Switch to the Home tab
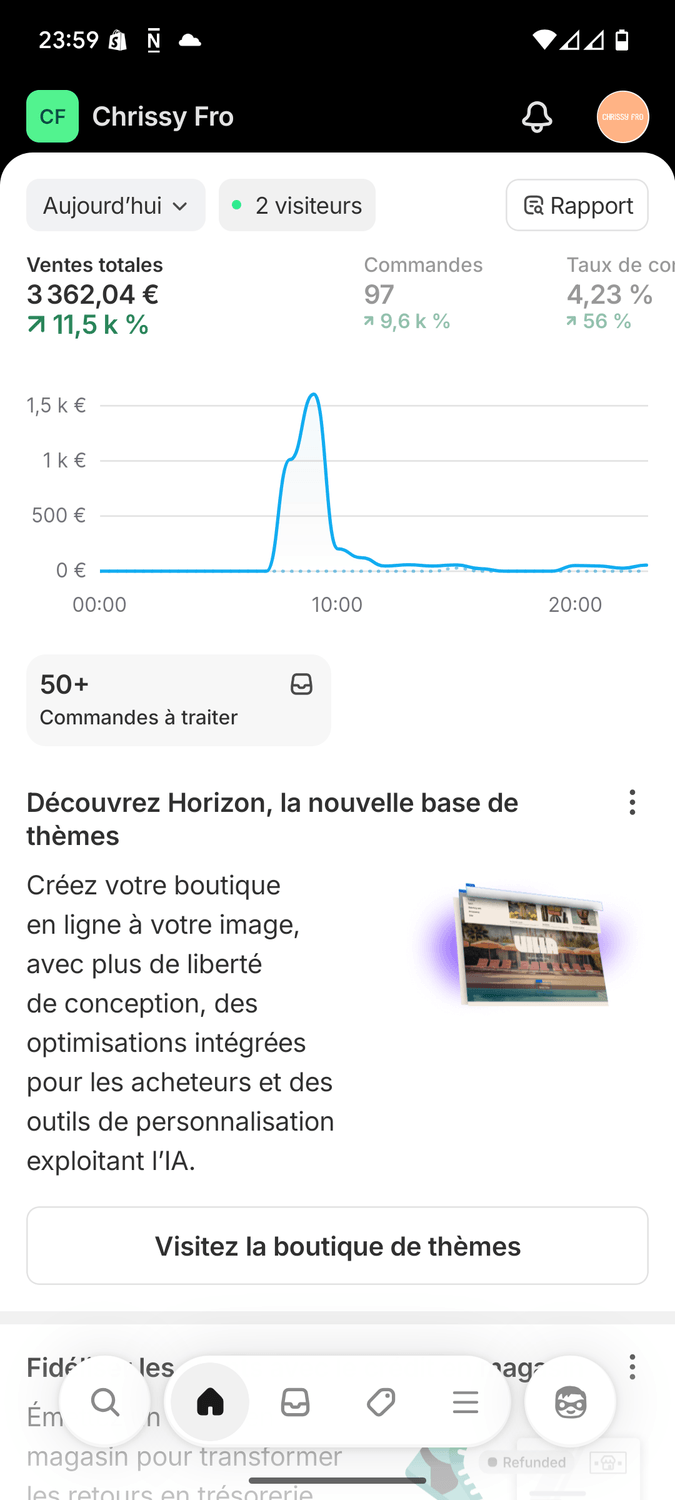Screen dimensions: 675x1500 click(x=210, y=1403)
